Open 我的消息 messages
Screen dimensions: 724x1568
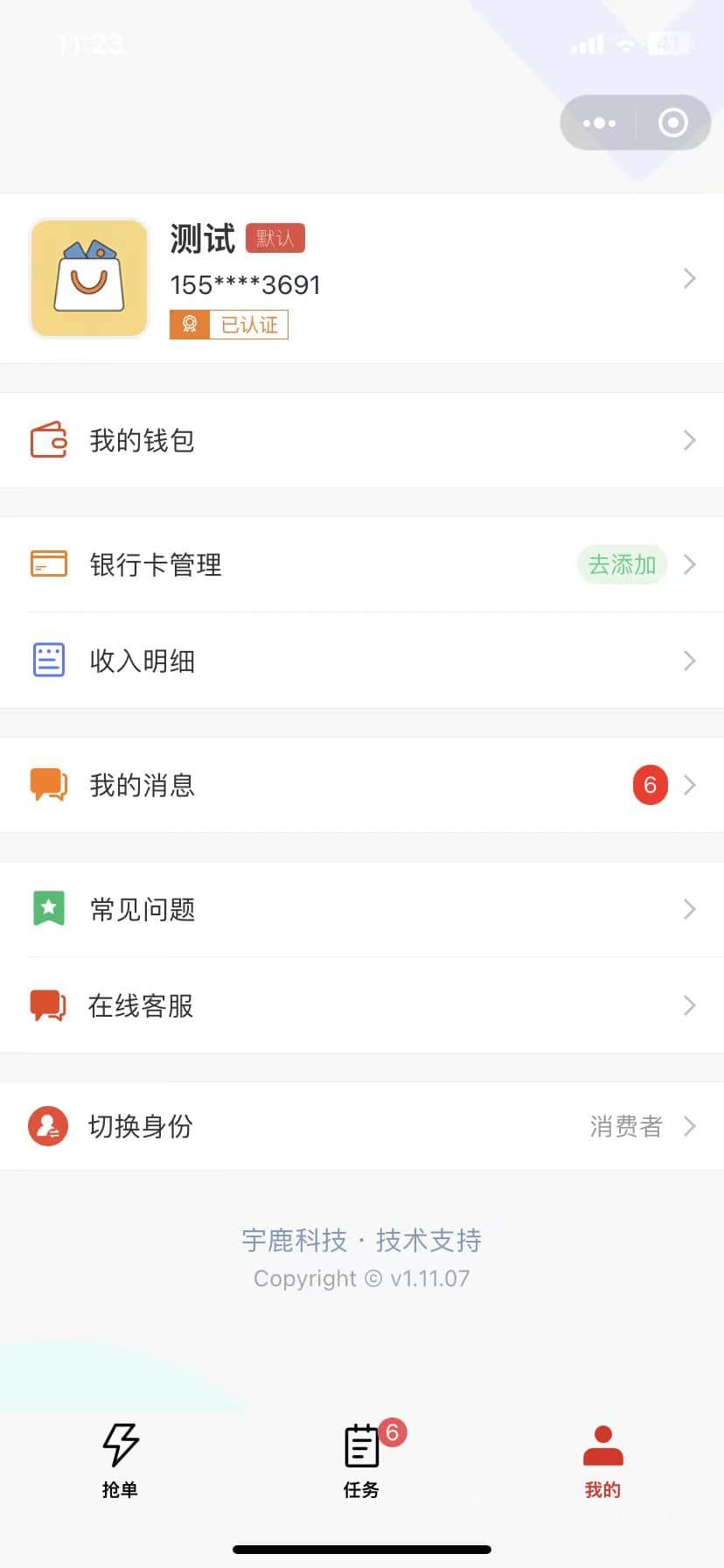coord(362,785)
